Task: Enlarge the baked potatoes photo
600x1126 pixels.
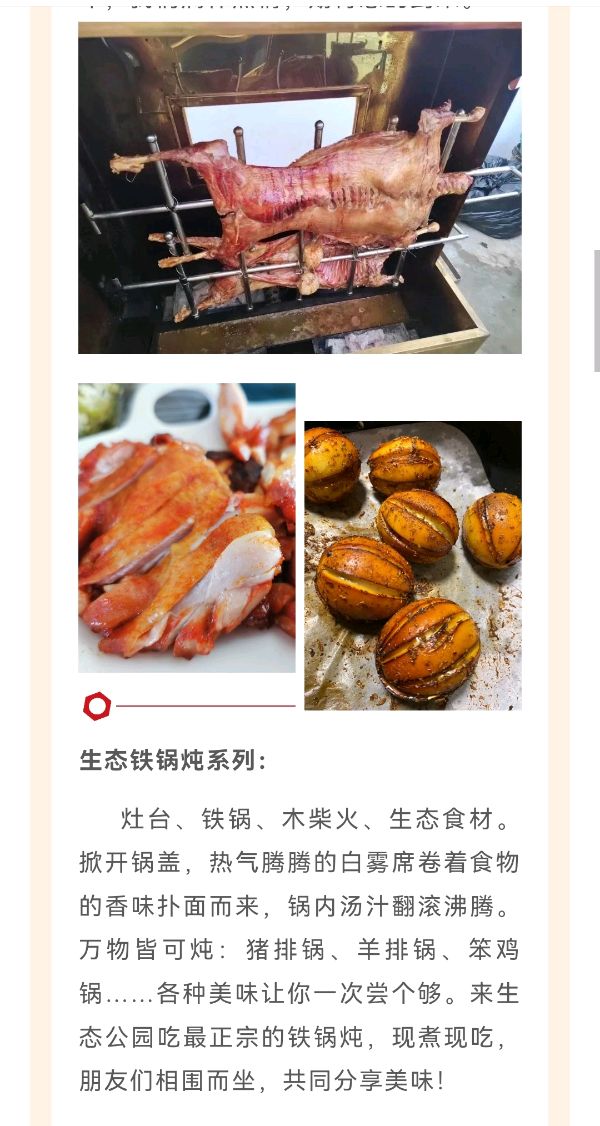Action: pyautogui.click(x=413, y=565)
